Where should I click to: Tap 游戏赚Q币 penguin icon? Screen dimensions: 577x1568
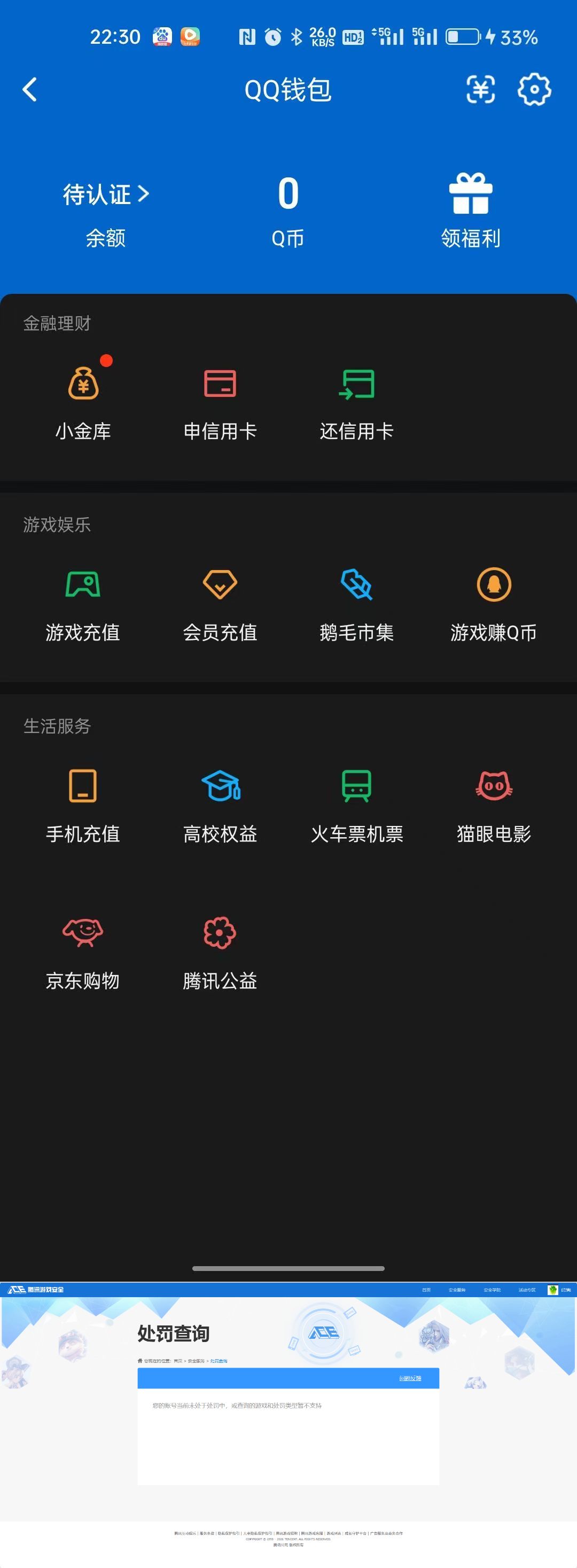pyautogui.click(x=494, y=586)
